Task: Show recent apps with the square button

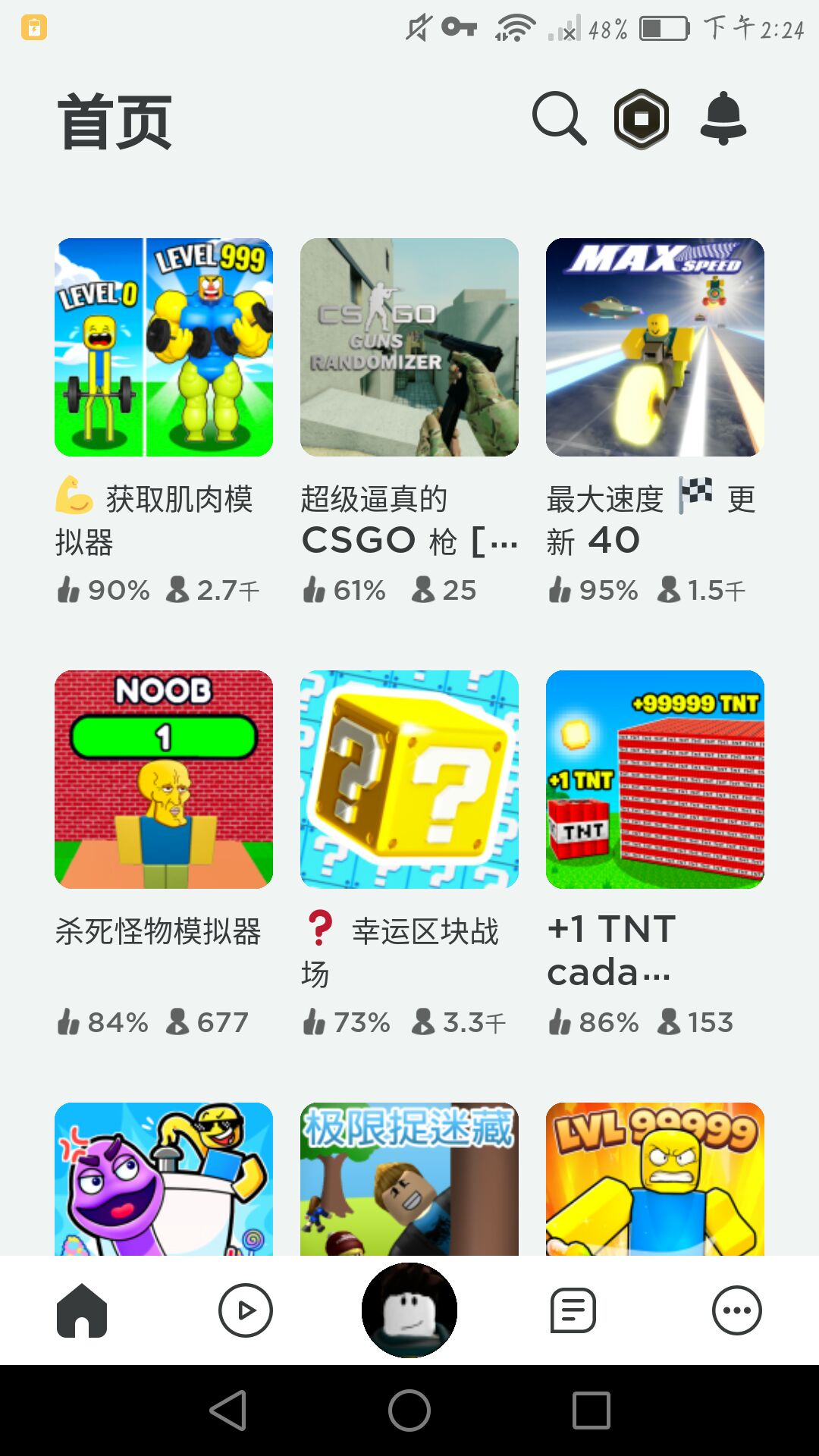Action: [x=591, y=1410]
